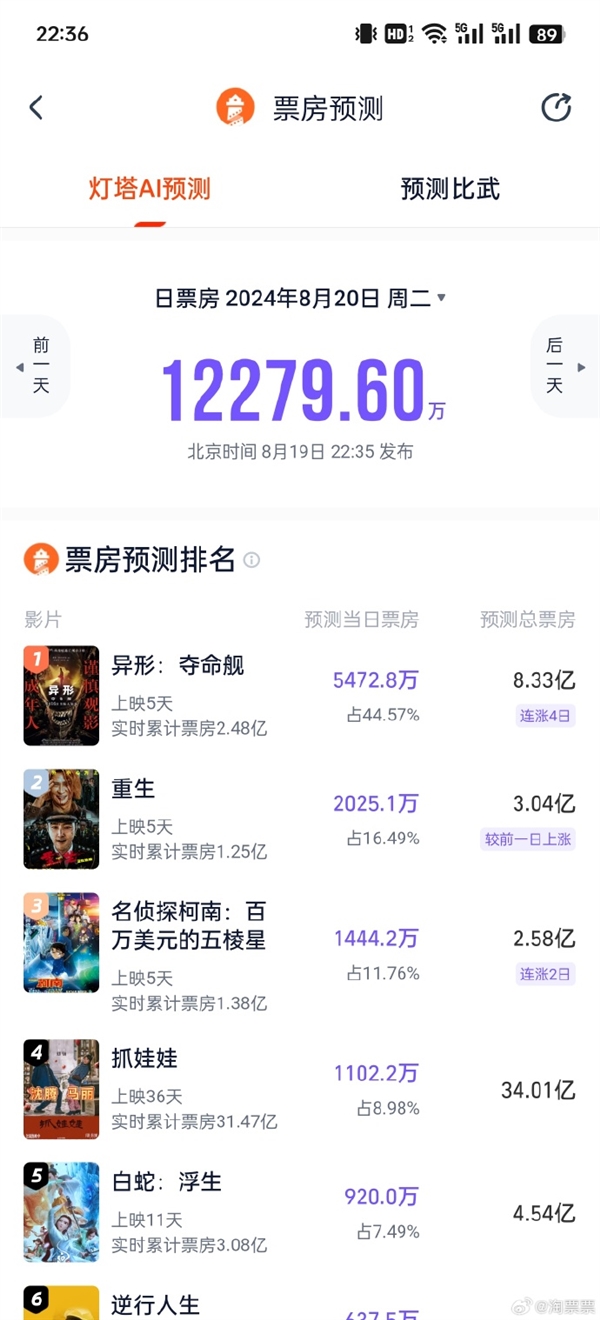Go to the previous day 前一天
600x1320 pixels.
[x=38, y=366]
